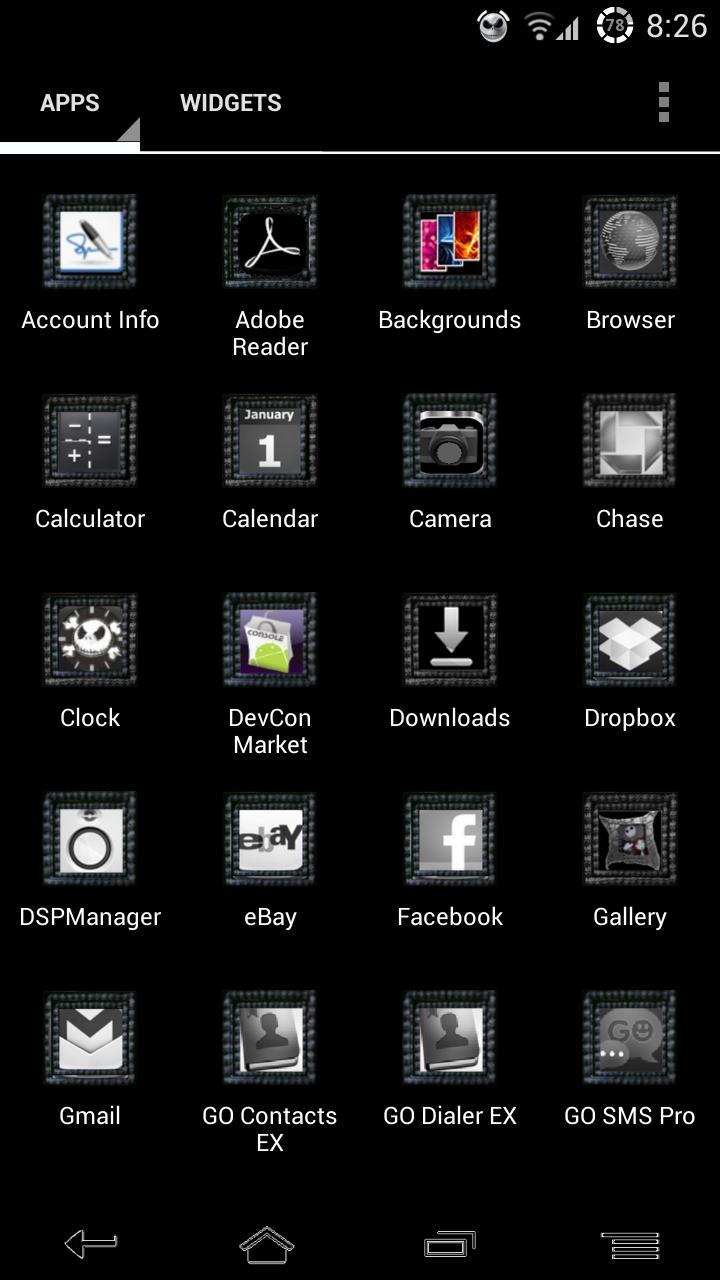Open the overflow menu
The height and width of the screenshot is (1280, 720).
point(664,100)
